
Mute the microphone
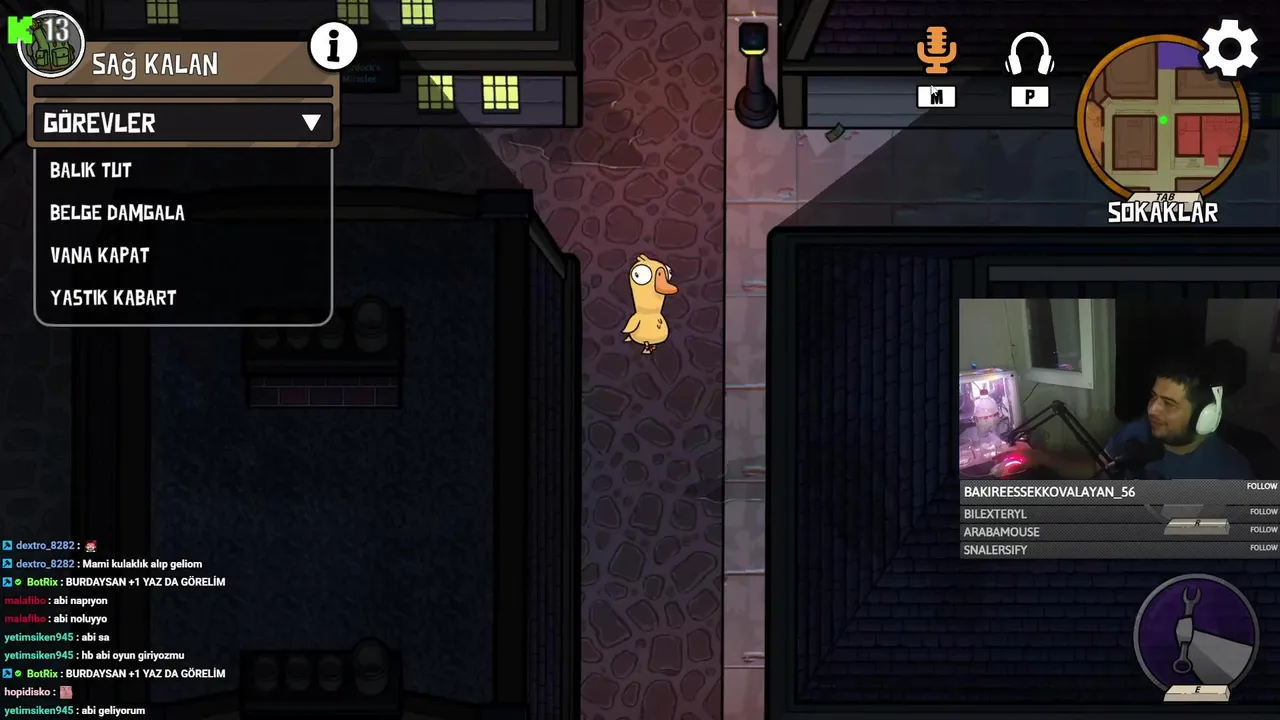pos(936,52)
